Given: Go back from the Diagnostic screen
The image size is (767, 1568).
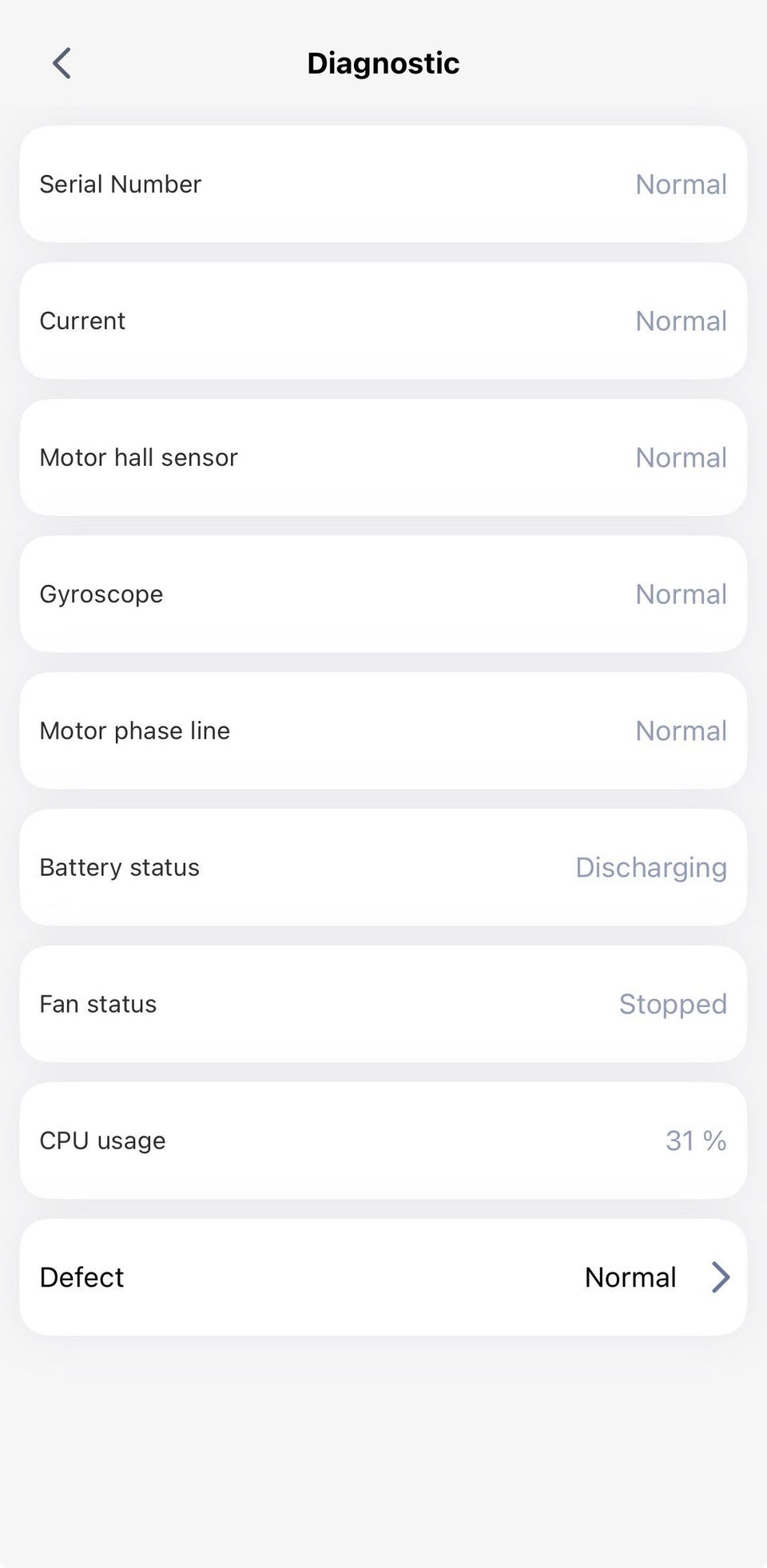Looking at the screenshot, I should 62,63.
